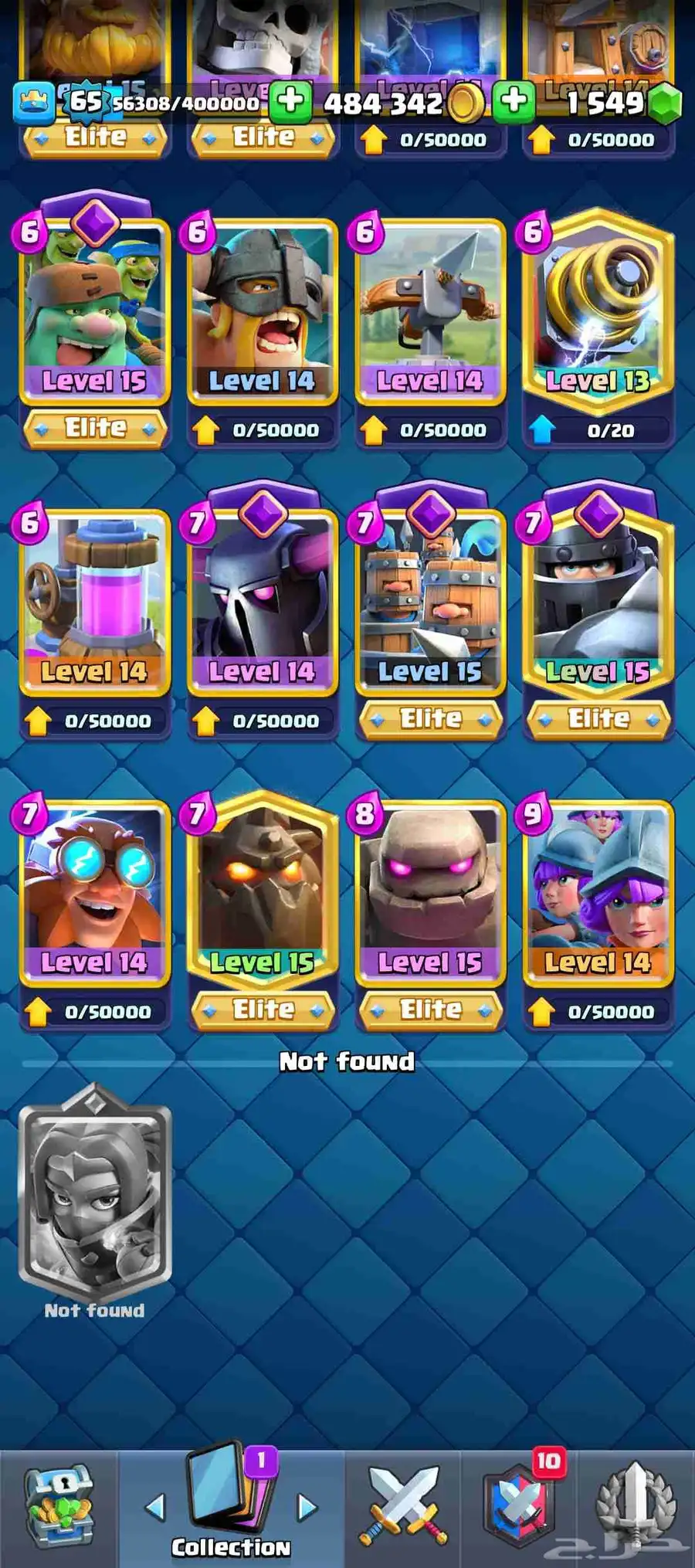This screenshot has width=695, height=1568.
Task: Open the Events sword wreath tab
Action: [x=636, y=1509]
